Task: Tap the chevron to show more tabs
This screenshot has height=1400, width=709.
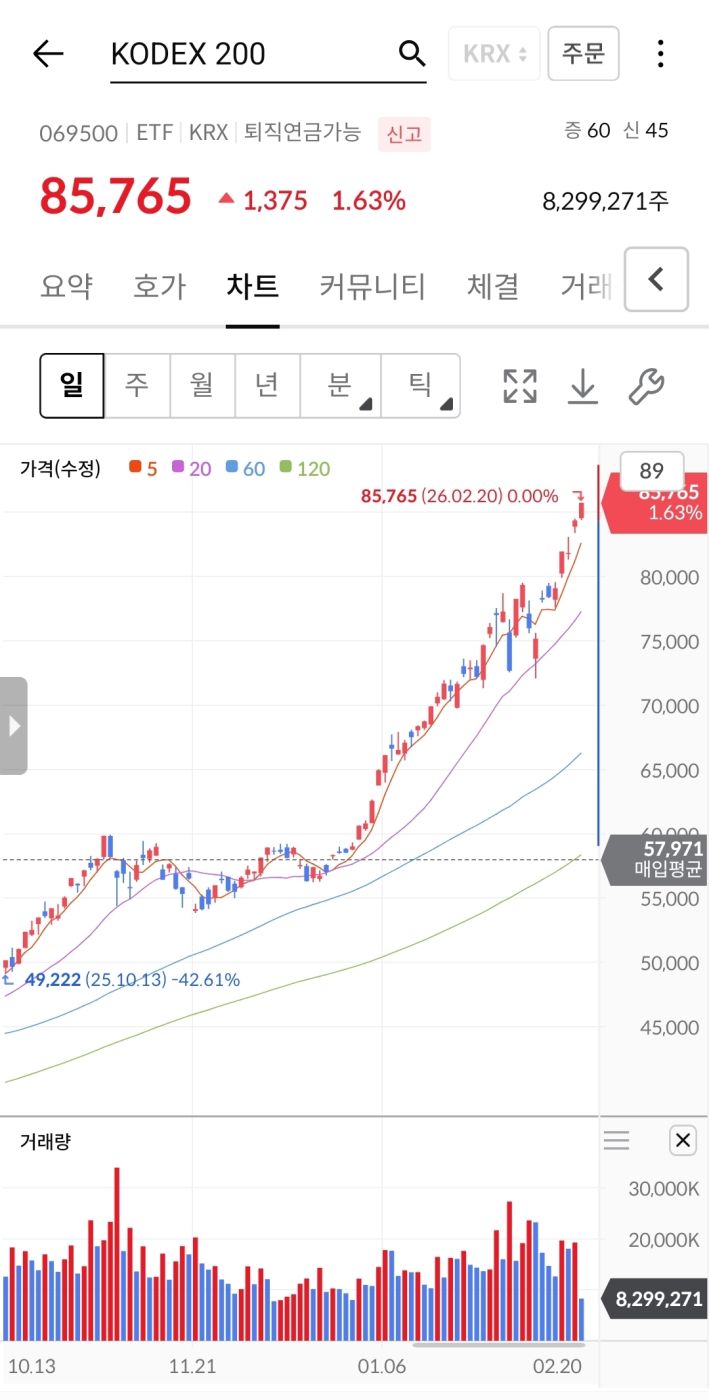Action: tap(656, 280)
